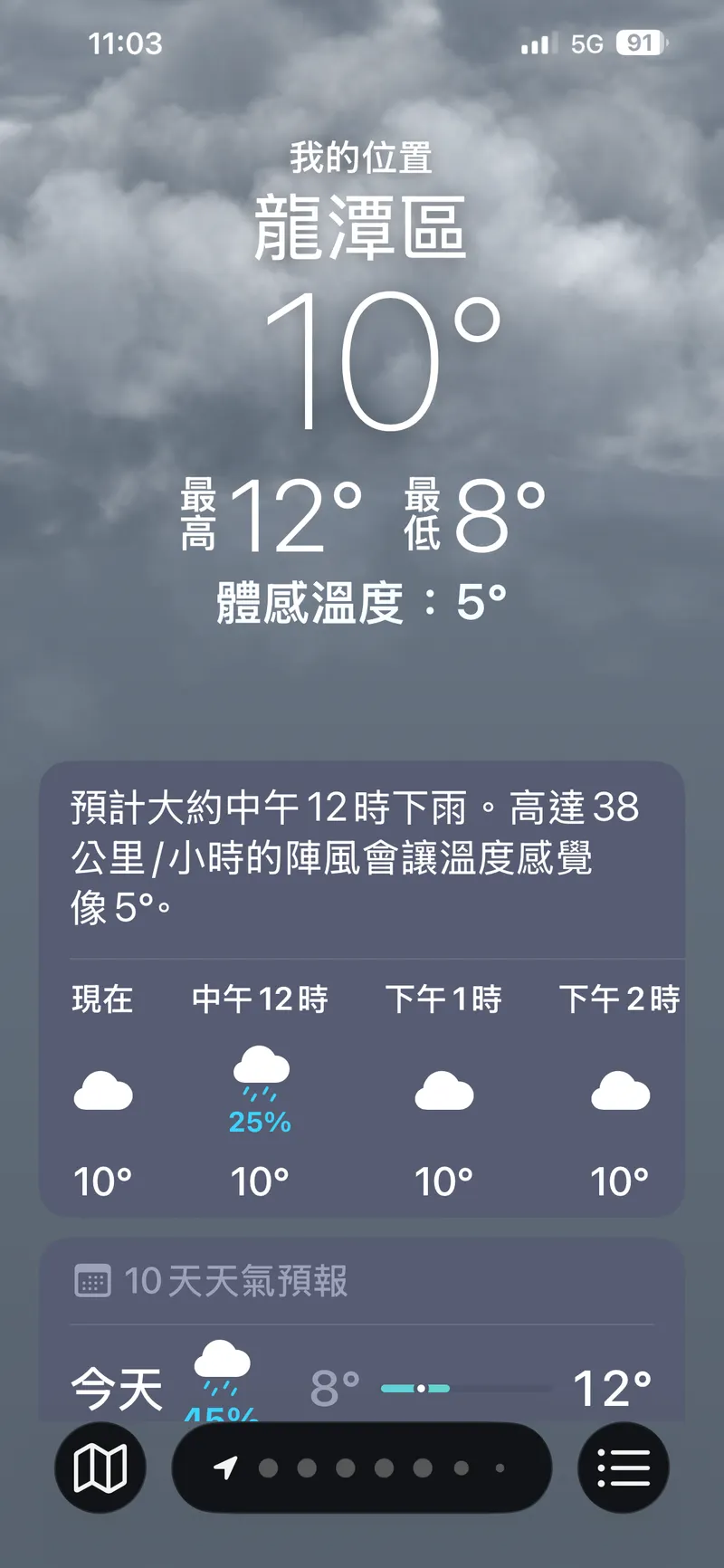
Task: Tap the location page indicator bar
Action: [362, 1468]
